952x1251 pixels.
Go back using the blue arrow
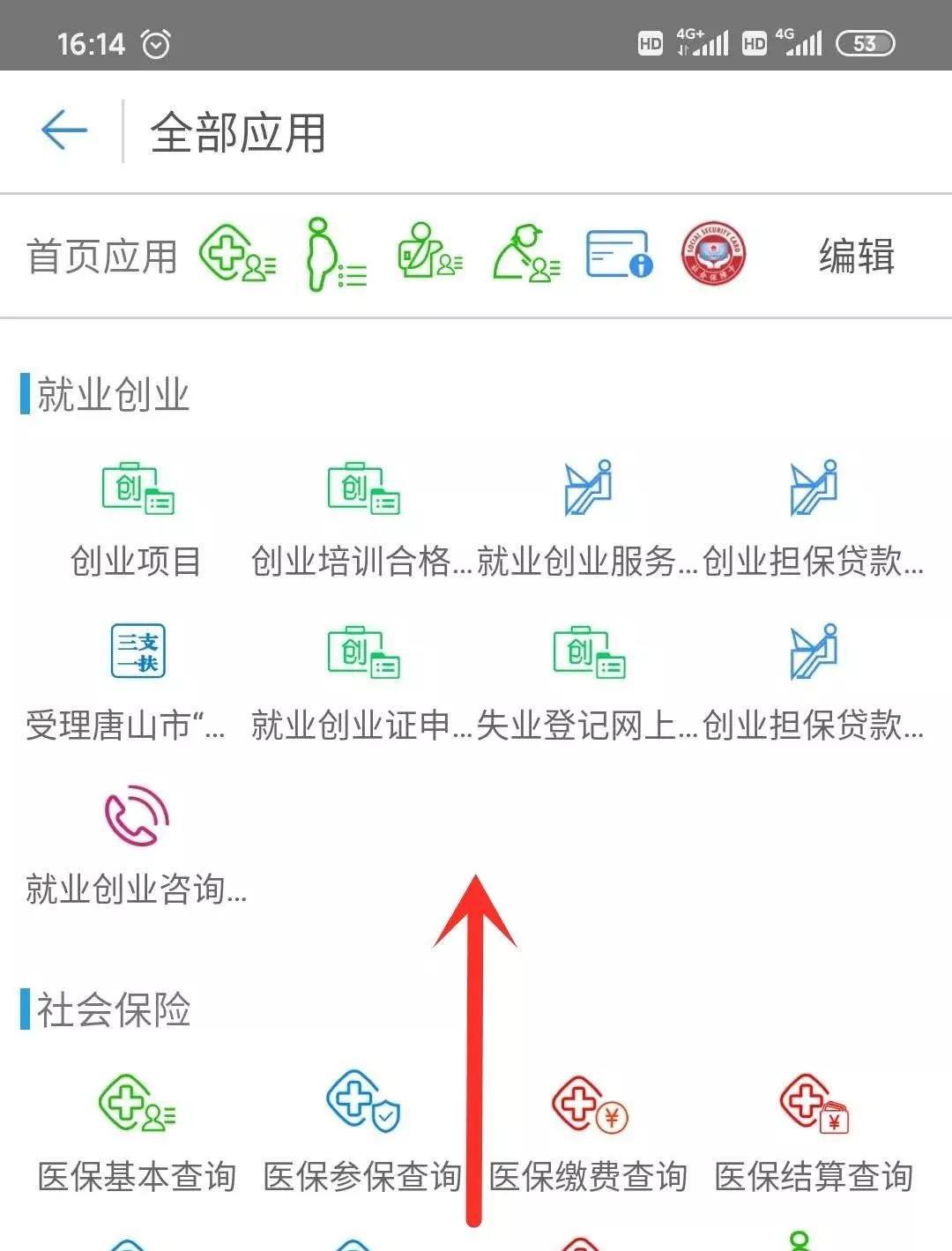pyautogui.click(x=64, y=130)
